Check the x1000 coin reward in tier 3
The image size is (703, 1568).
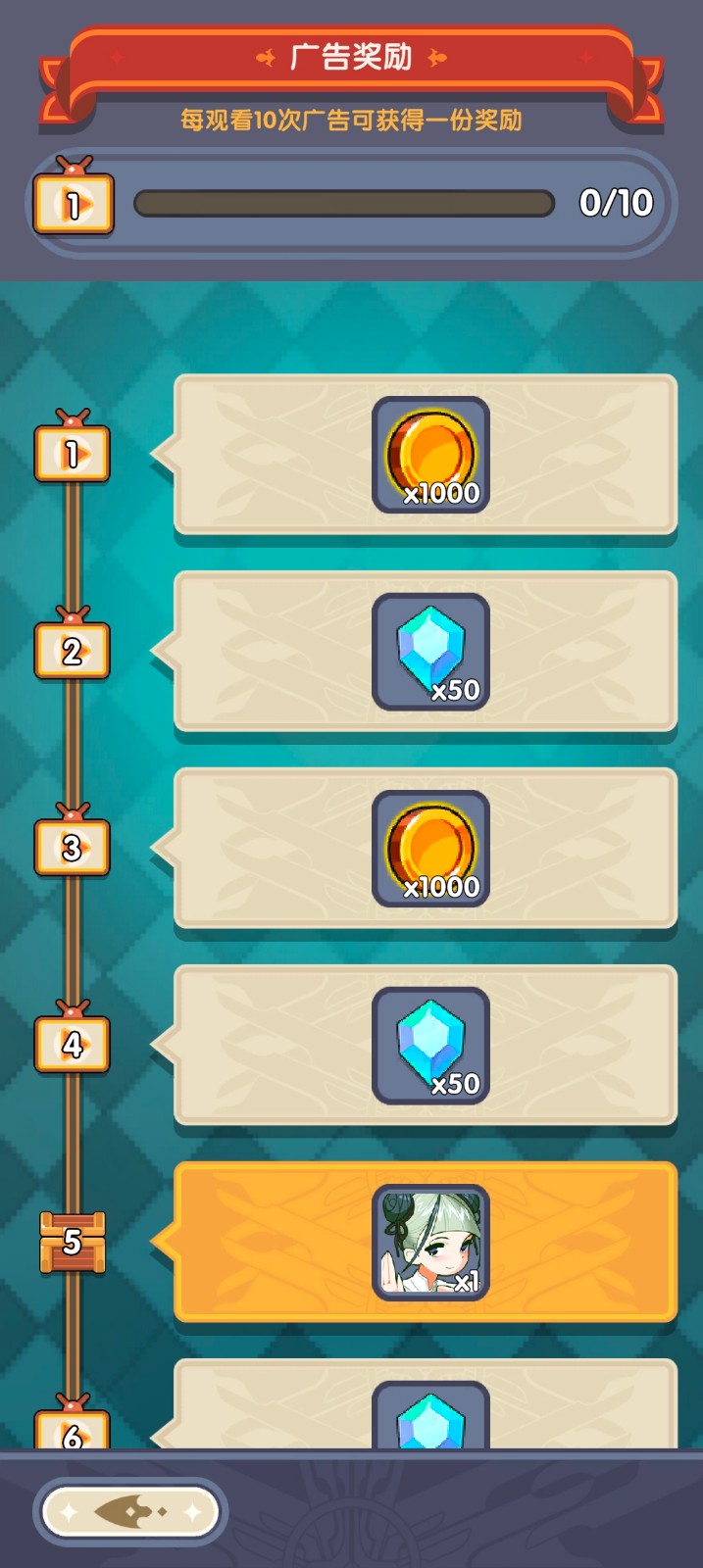[430, 849]
